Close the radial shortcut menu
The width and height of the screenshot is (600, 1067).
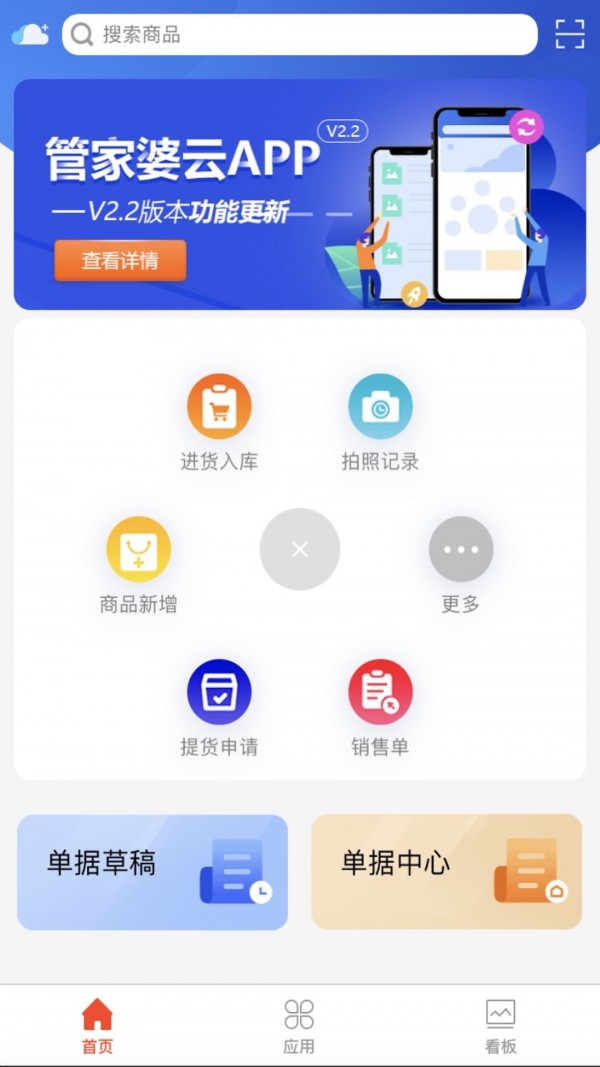click(x=300, y=549)
